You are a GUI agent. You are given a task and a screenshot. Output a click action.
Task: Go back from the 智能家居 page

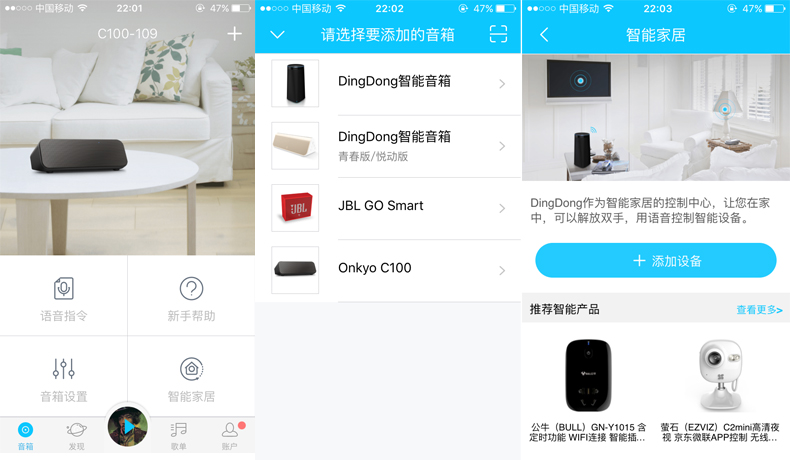click(545, 35)
